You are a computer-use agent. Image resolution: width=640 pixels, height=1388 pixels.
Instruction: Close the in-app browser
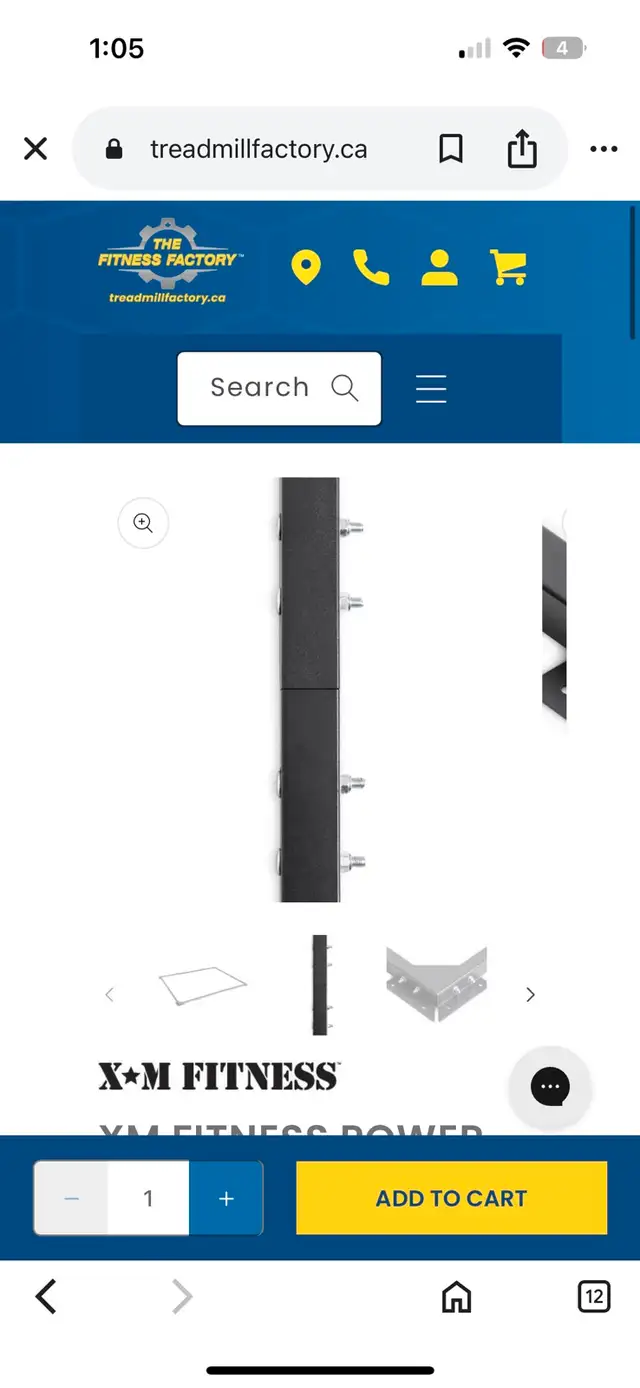pyautogui.click(x=36, y=150)
